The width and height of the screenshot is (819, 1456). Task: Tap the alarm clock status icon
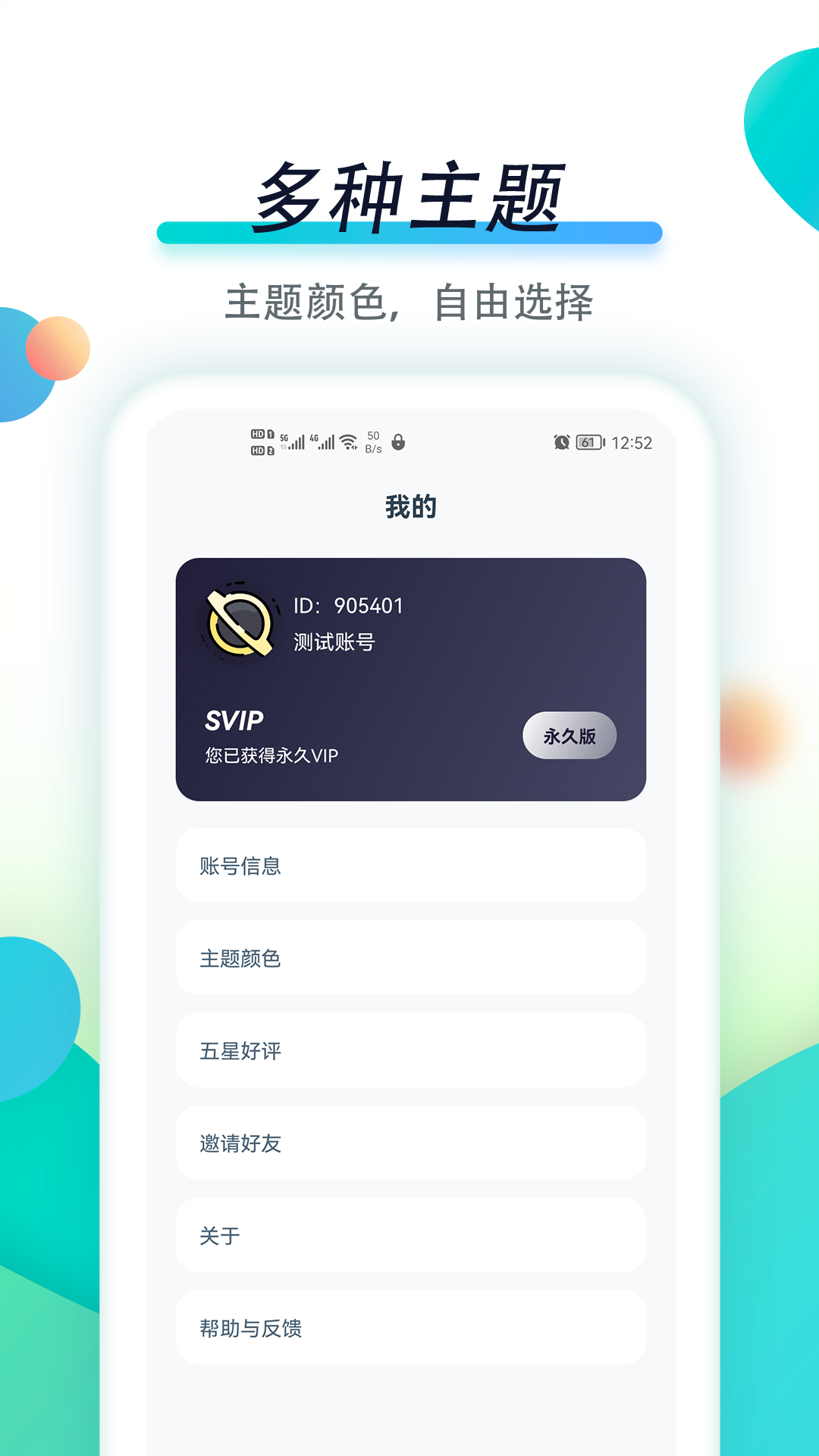tap(562, 441)
